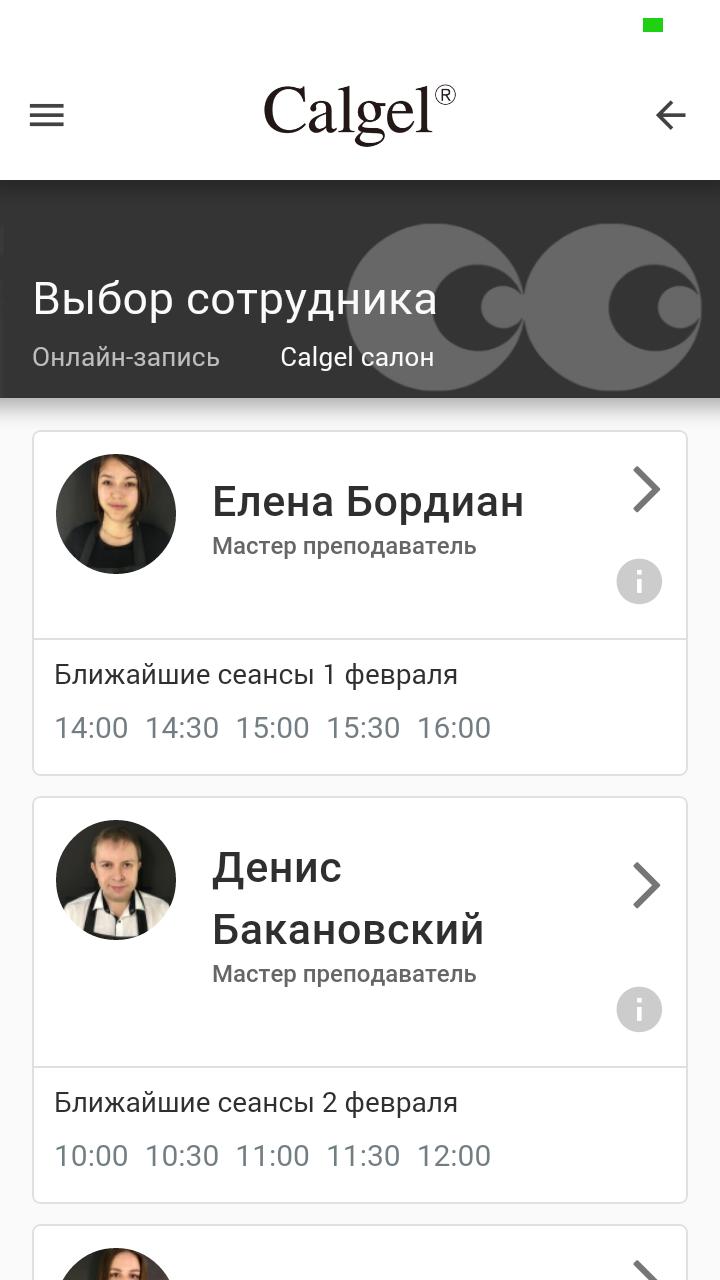Open the Онлайн-запись breadcrumb link
This screenshot has width=720, height=1280.
tap(126, 357)
